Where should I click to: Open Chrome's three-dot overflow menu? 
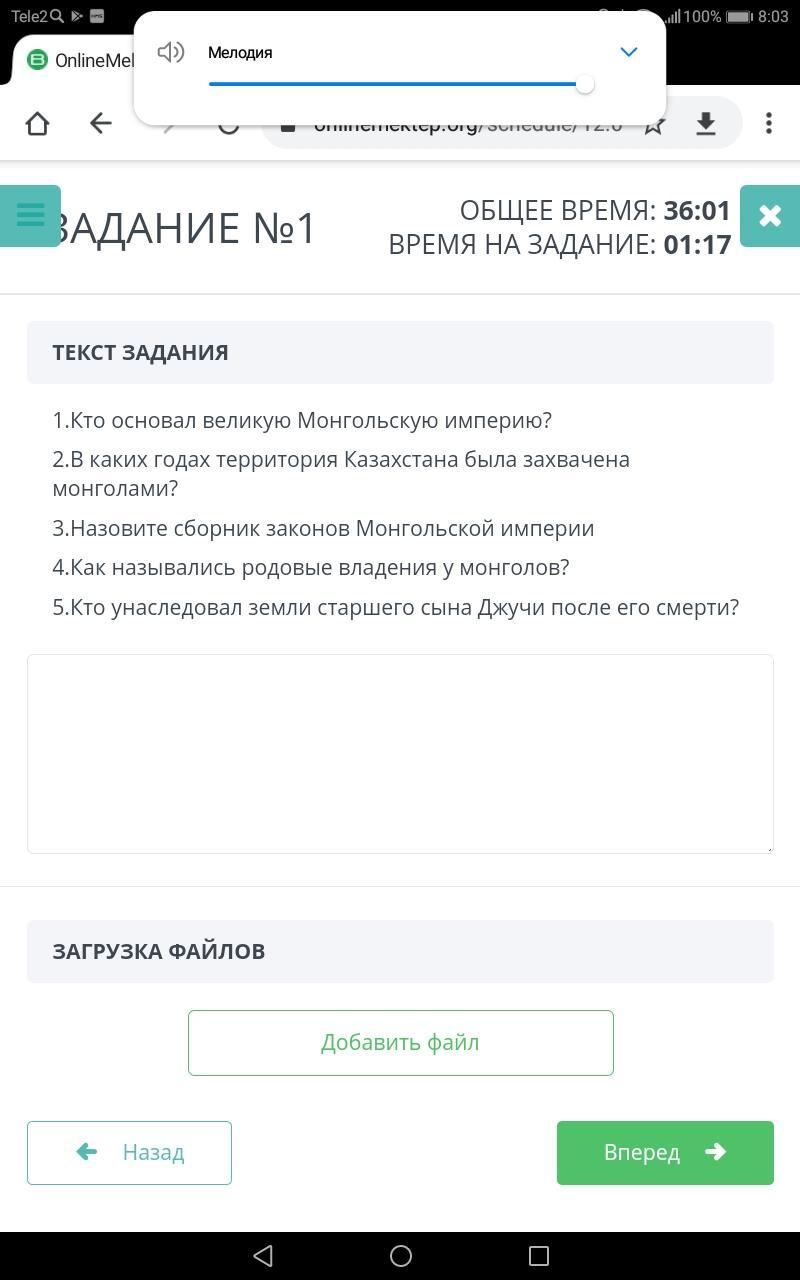(x=768, y=123)
